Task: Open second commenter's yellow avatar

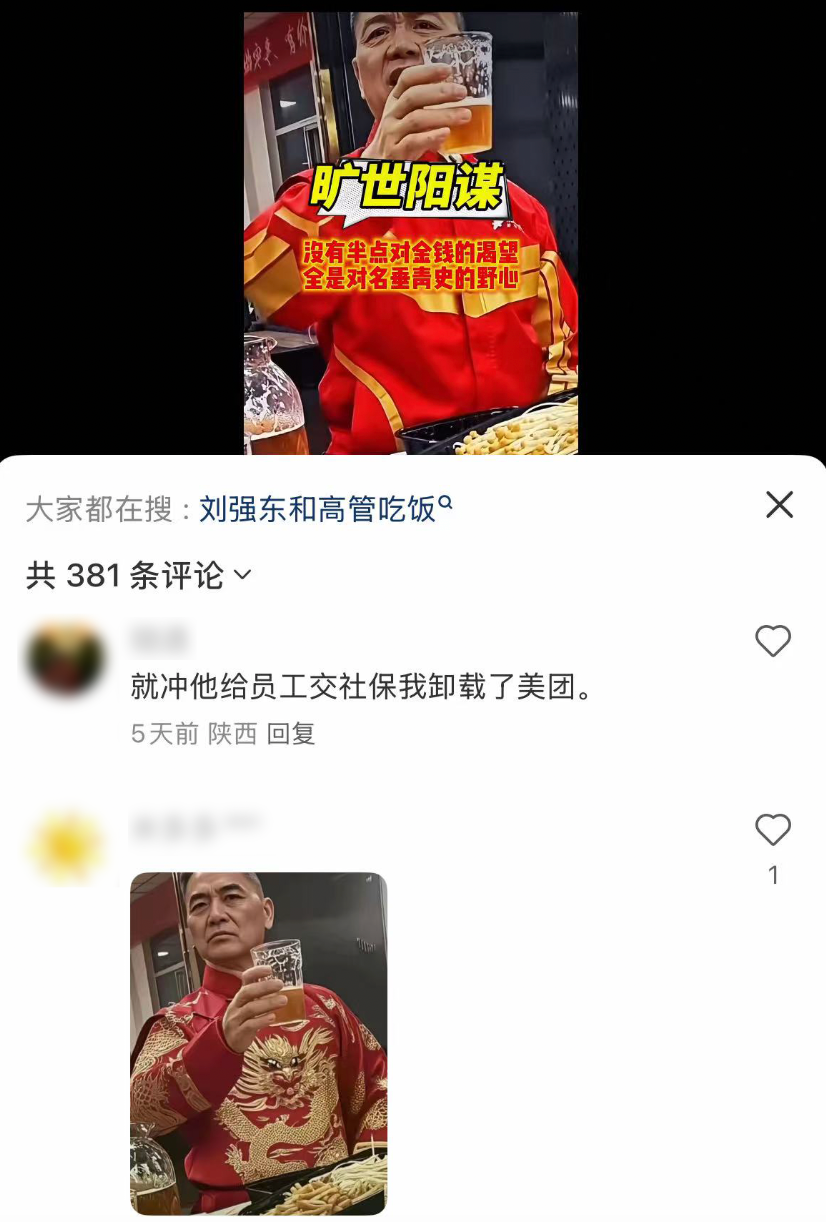Action: (66, 848)
